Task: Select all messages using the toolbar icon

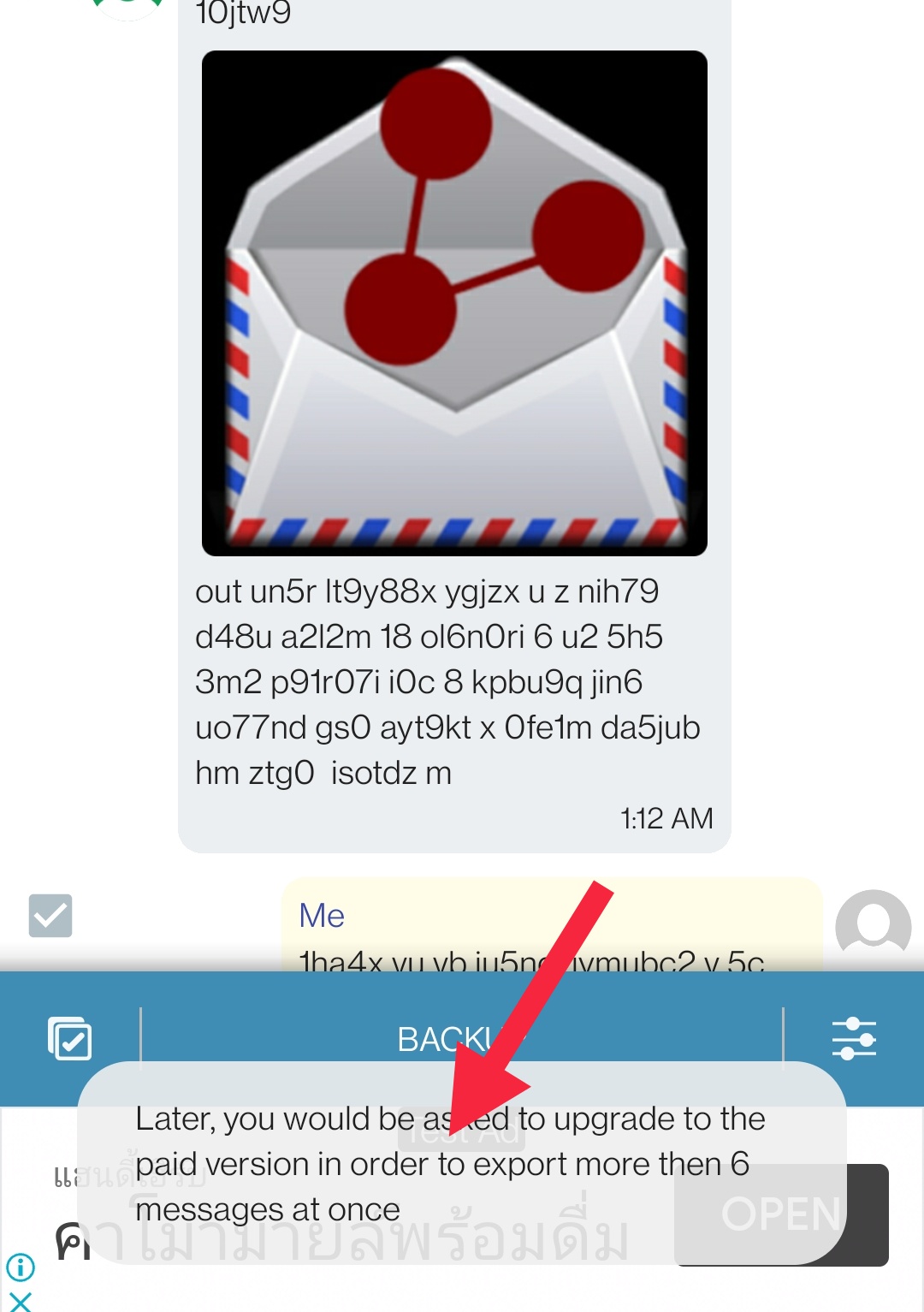Action: (69, 1038)
